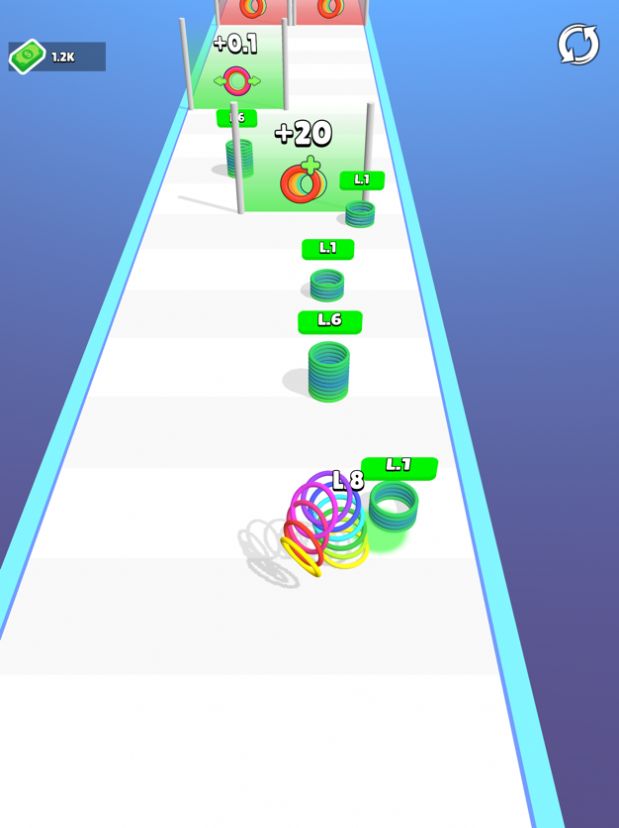Image resolution: width=619 pixels, height=828 pixels.
Task: Tap the restart level icon
Action: (x=578, y=45)
